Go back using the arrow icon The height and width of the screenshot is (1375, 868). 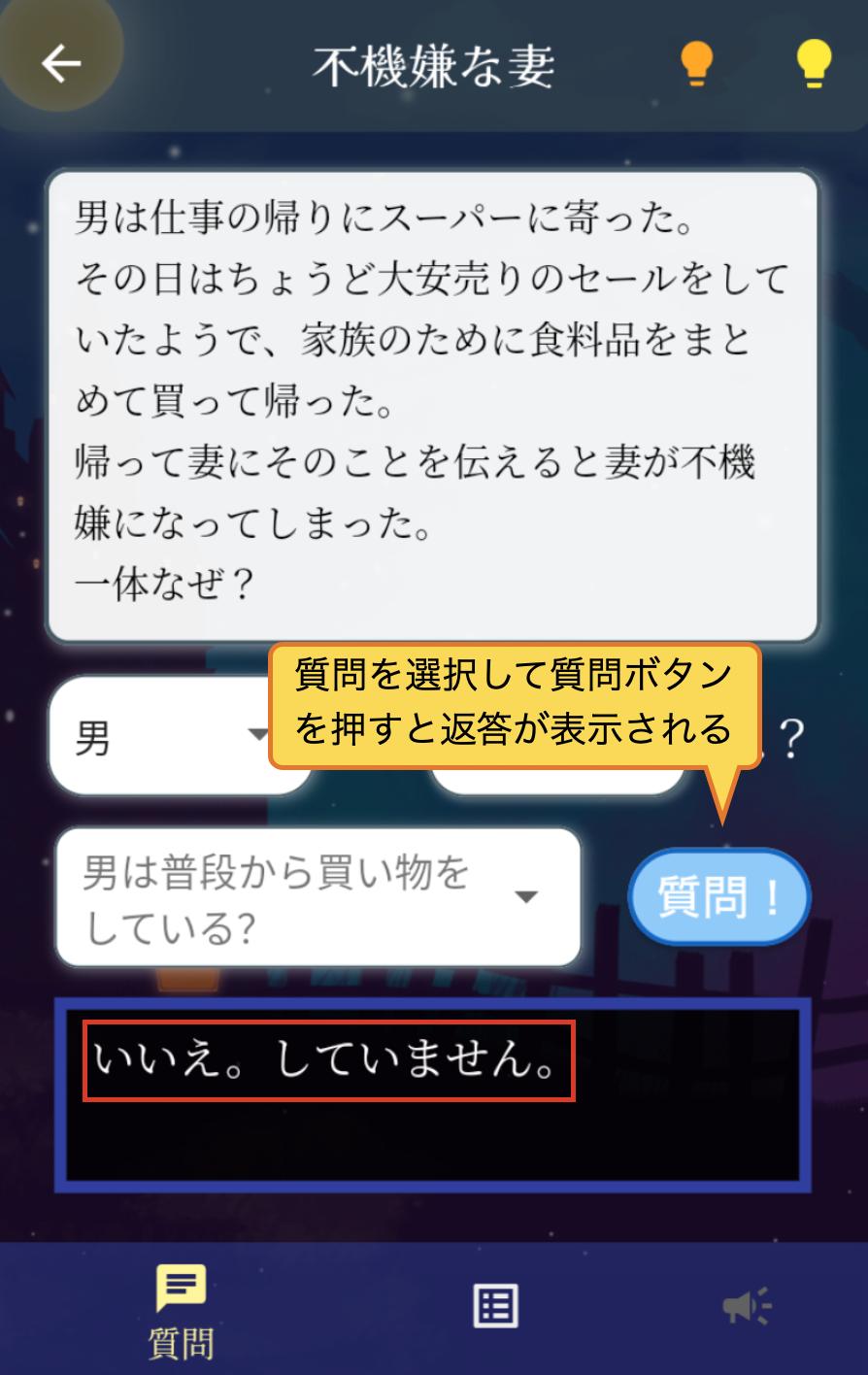point(61,64)
